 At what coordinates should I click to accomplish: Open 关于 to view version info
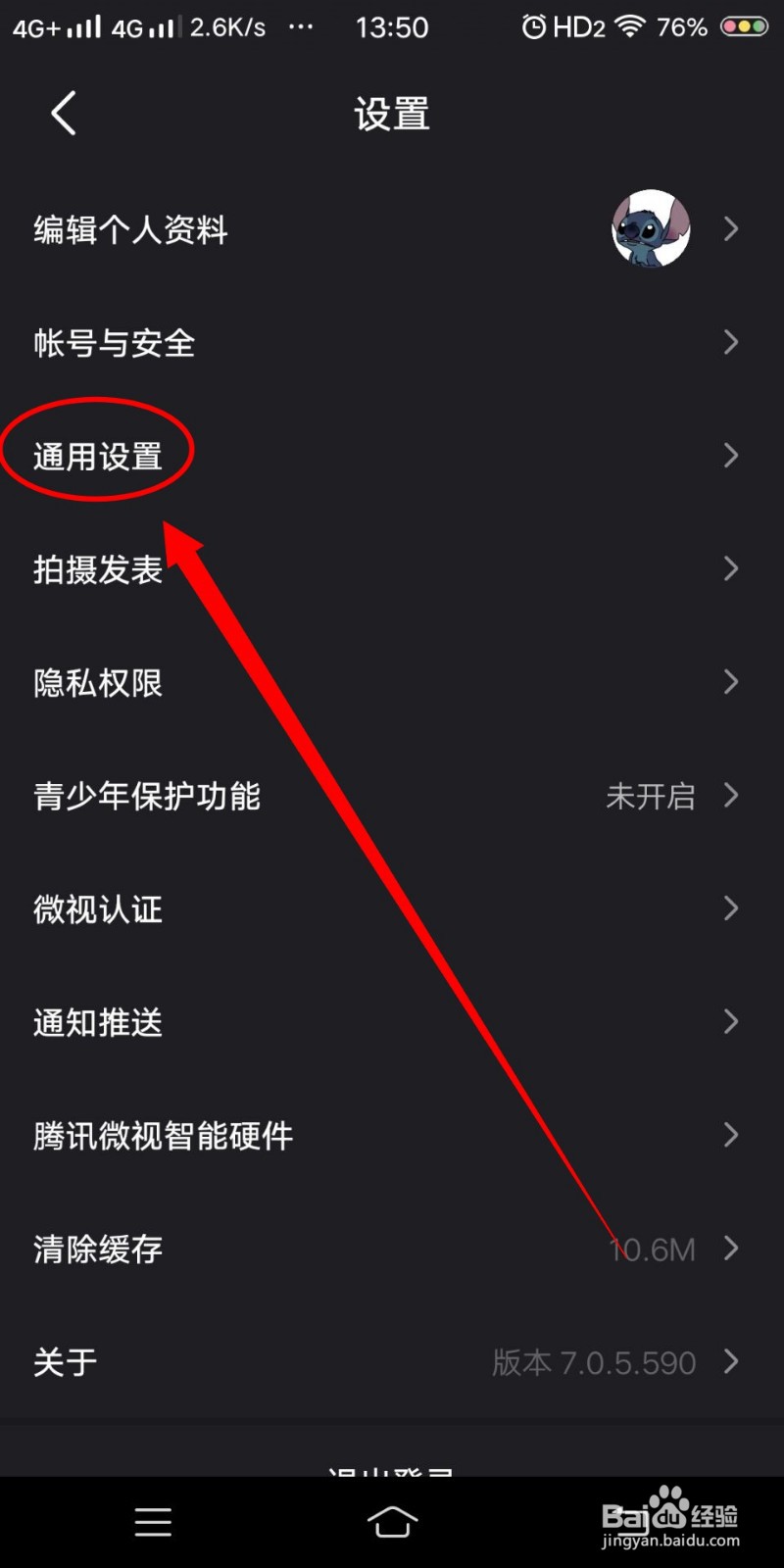[x=63, y=1361]
